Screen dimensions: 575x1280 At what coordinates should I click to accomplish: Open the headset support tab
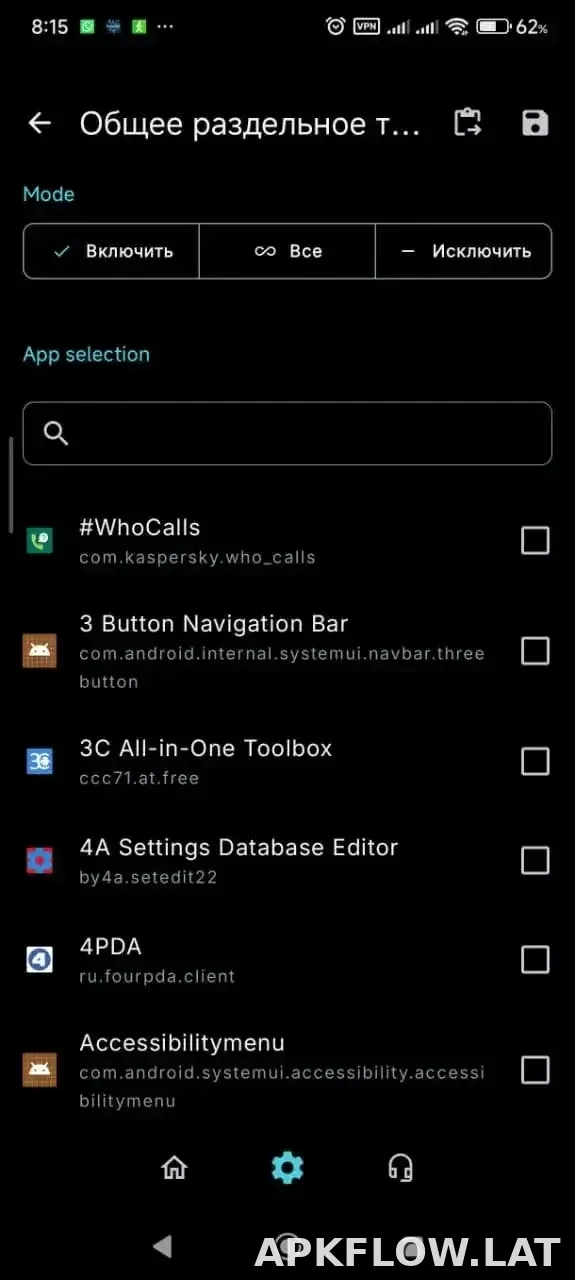click(x=400, y=1167)
